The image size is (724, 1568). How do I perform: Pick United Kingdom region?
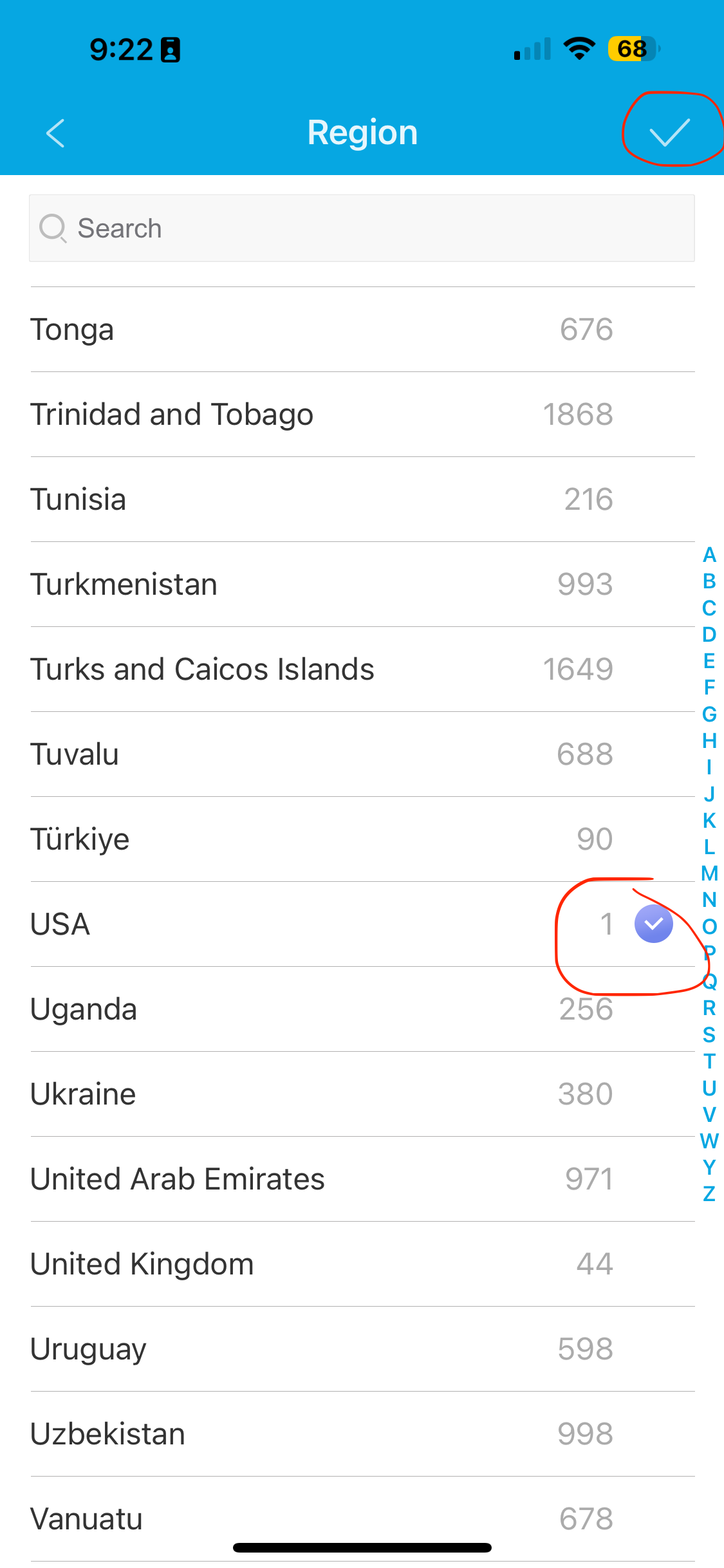322,1264
